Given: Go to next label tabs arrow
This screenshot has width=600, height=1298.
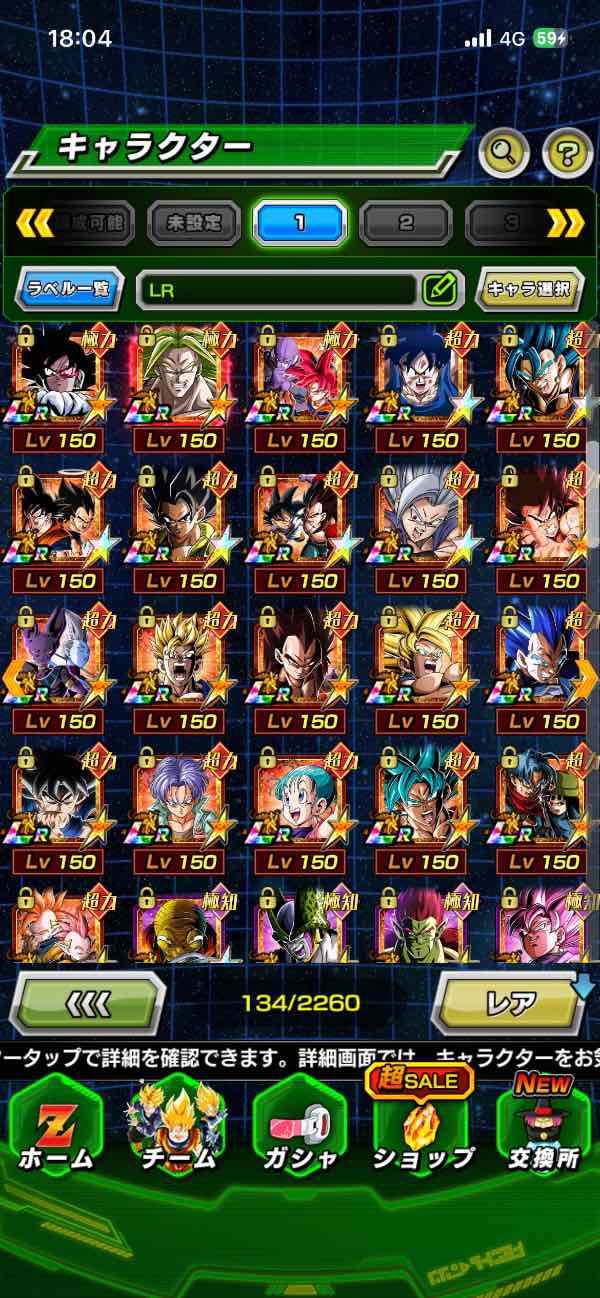Looking at the screenshot, I should [565, 223].
